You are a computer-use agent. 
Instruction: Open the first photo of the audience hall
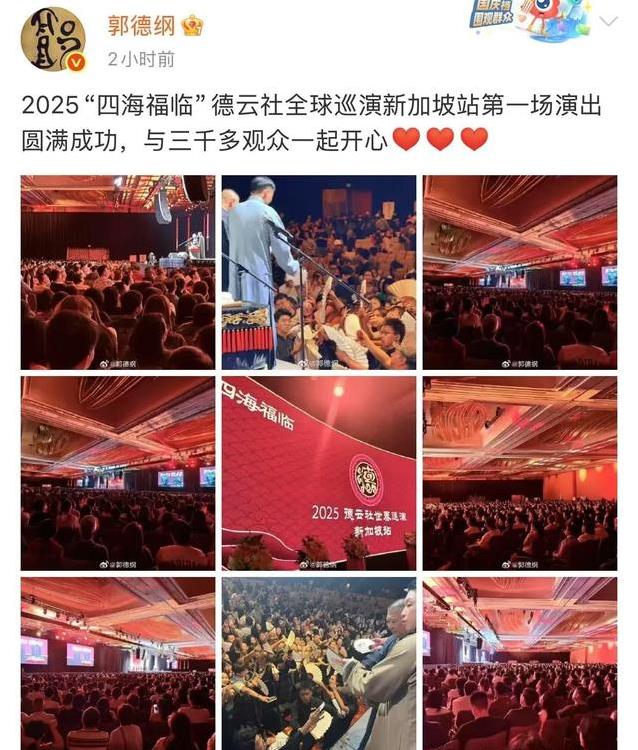[x=118, y=272]
